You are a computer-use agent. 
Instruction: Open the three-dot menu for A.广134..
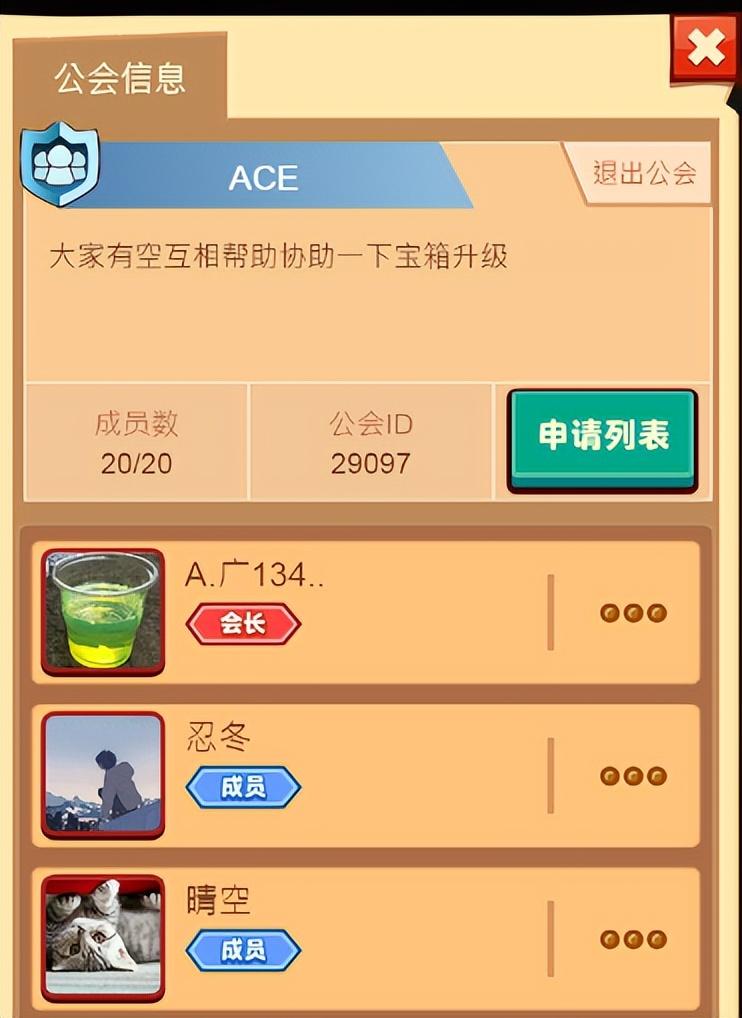633,613
